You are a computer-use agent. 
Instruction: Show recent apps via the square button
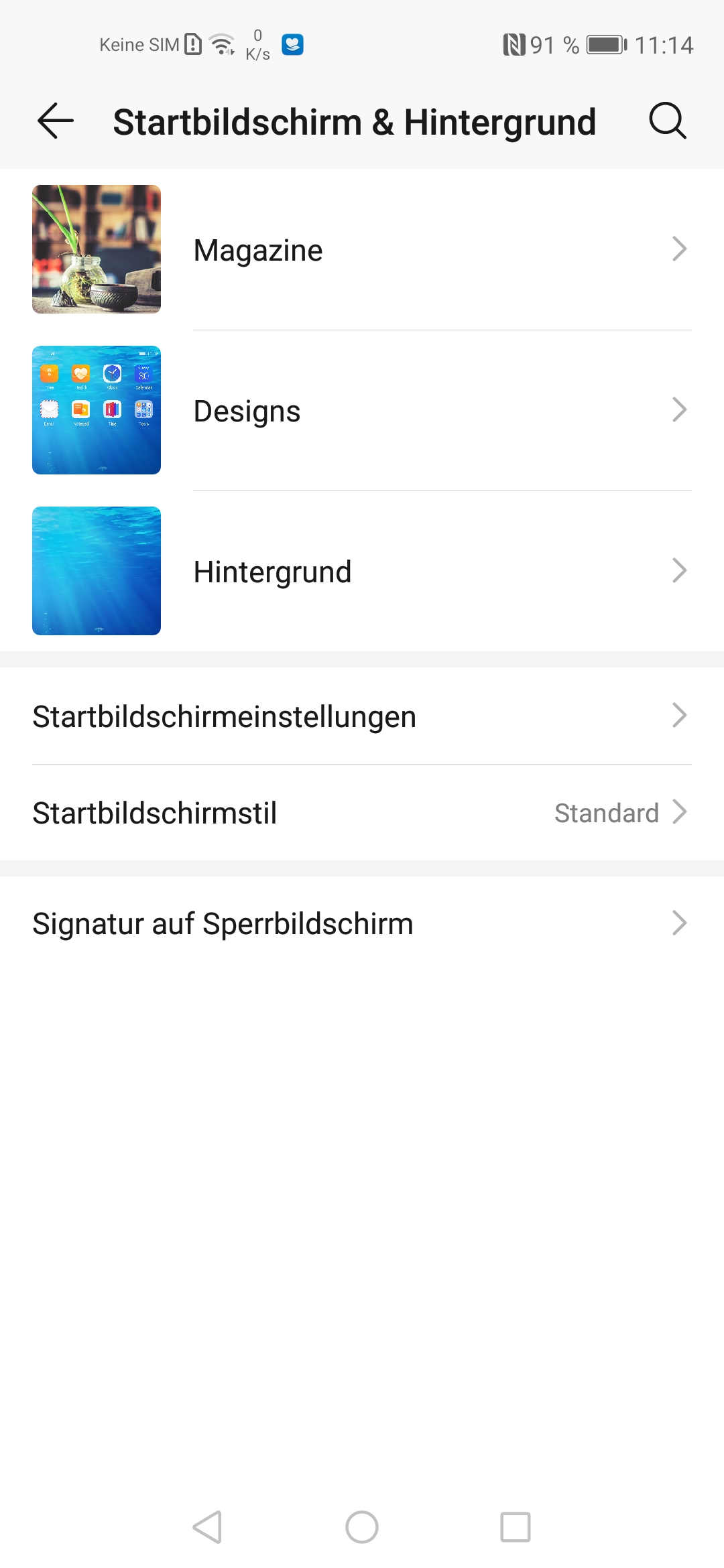click(516, 1527)
